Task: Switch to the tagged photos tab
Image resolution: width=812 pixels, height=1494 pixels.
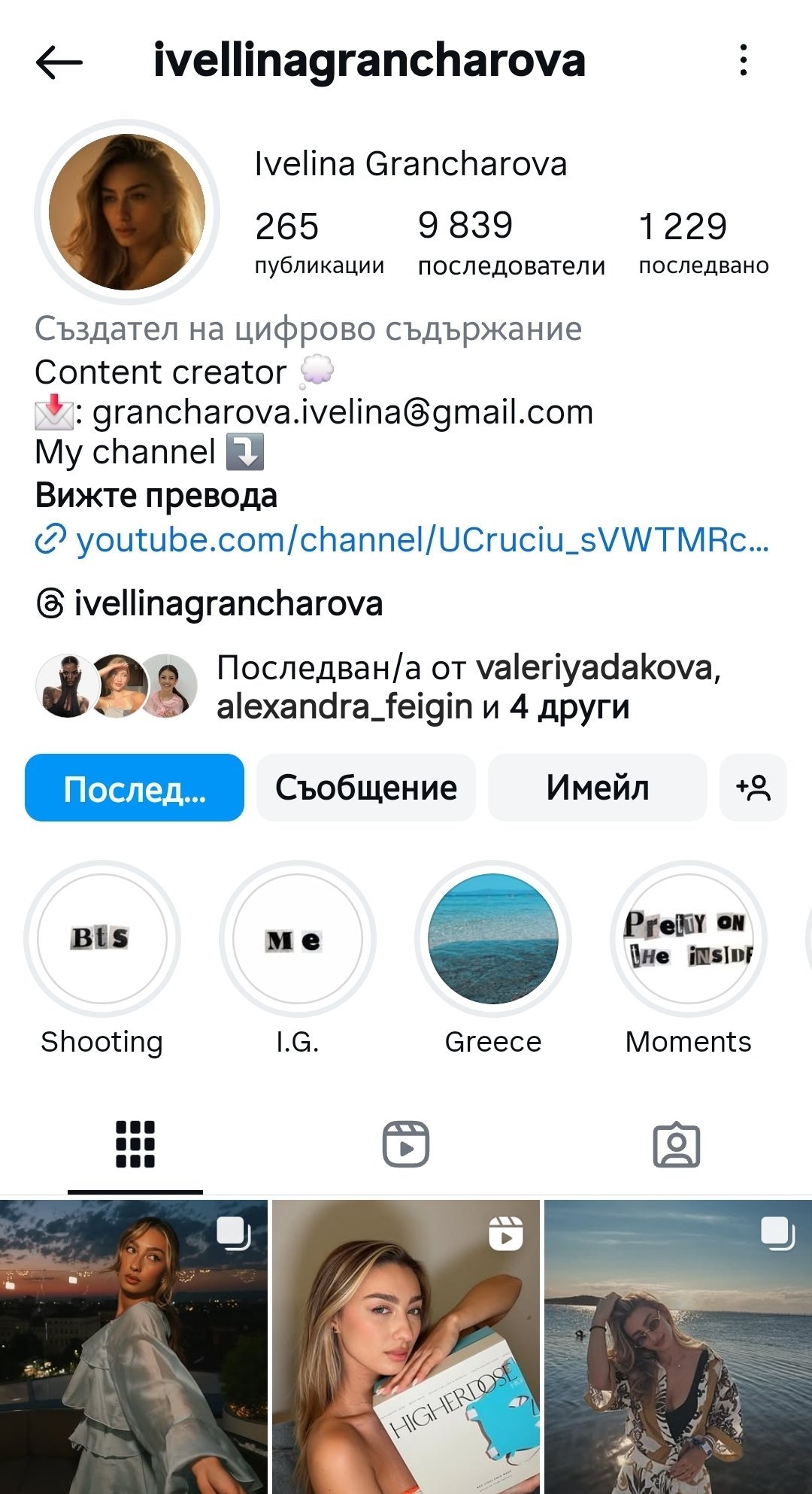Action: pos(677,1144)
